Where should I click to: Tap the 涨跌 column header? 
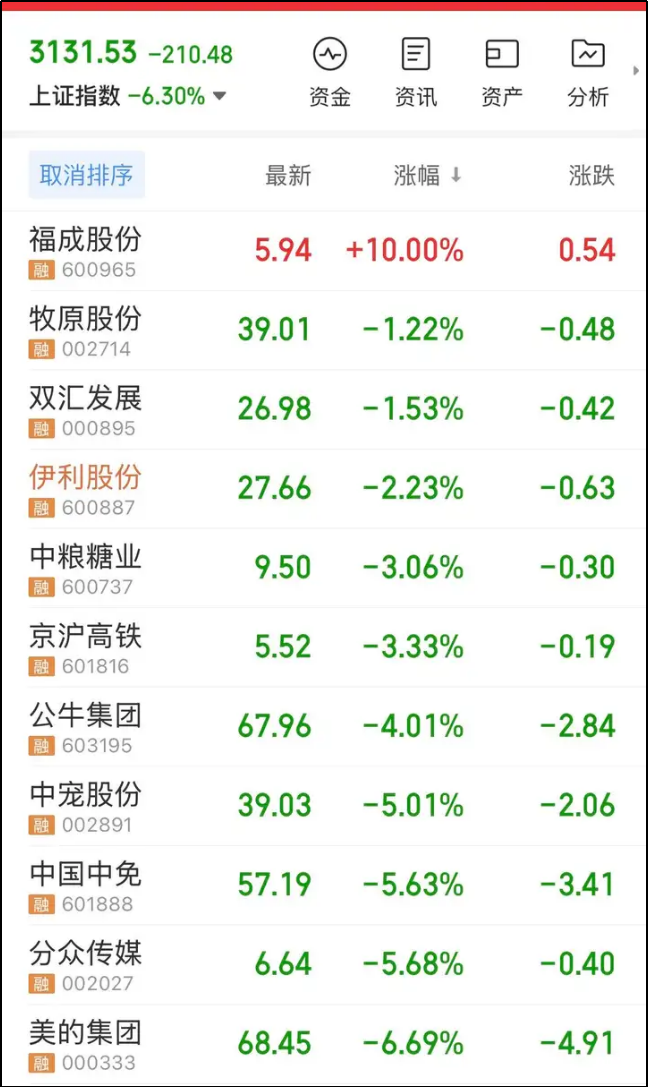point(591,175)
